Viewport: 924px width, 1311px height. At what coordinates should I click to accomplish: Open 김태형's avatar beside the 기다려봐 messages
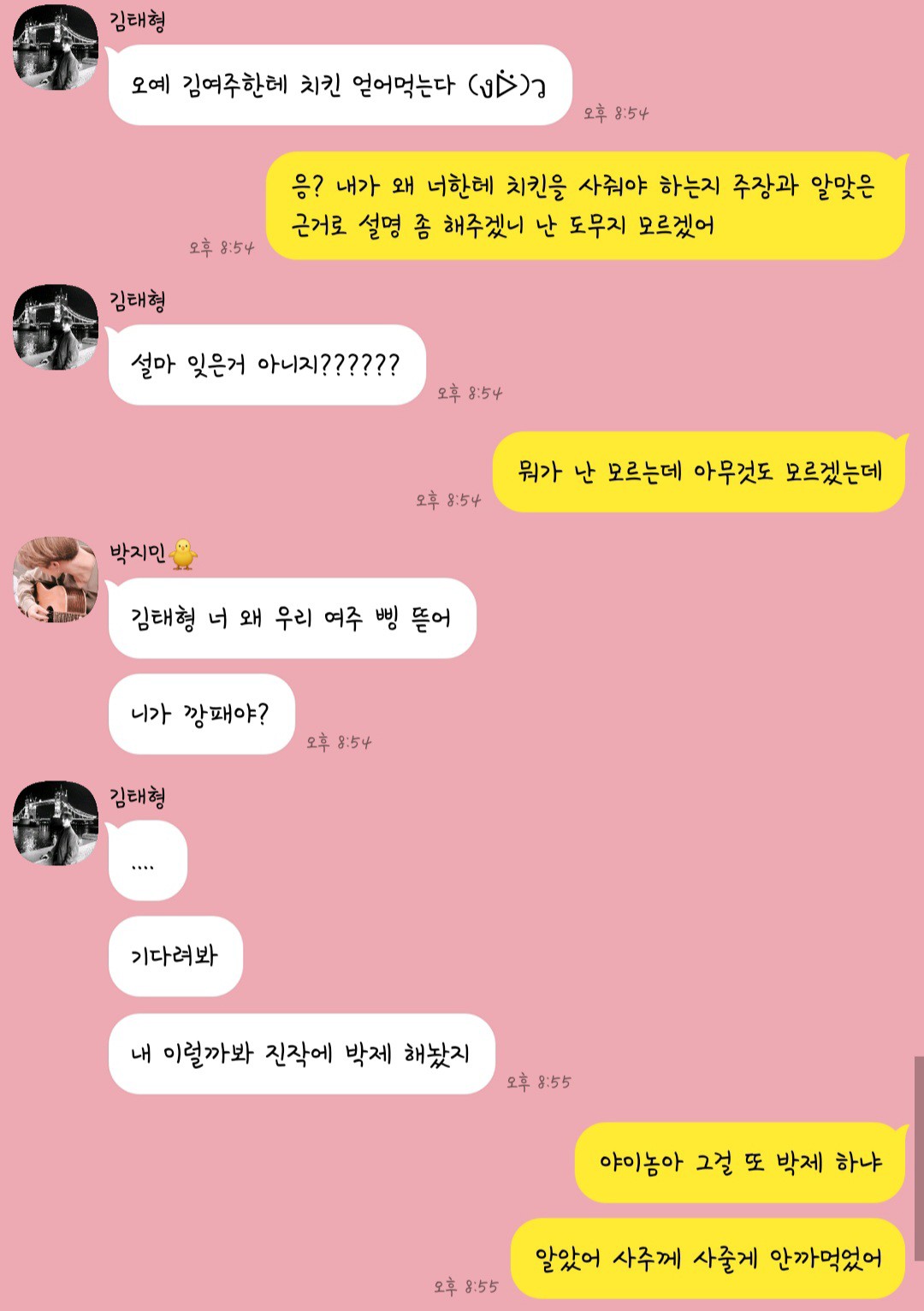pyautogui.click(x=56, y=823)
